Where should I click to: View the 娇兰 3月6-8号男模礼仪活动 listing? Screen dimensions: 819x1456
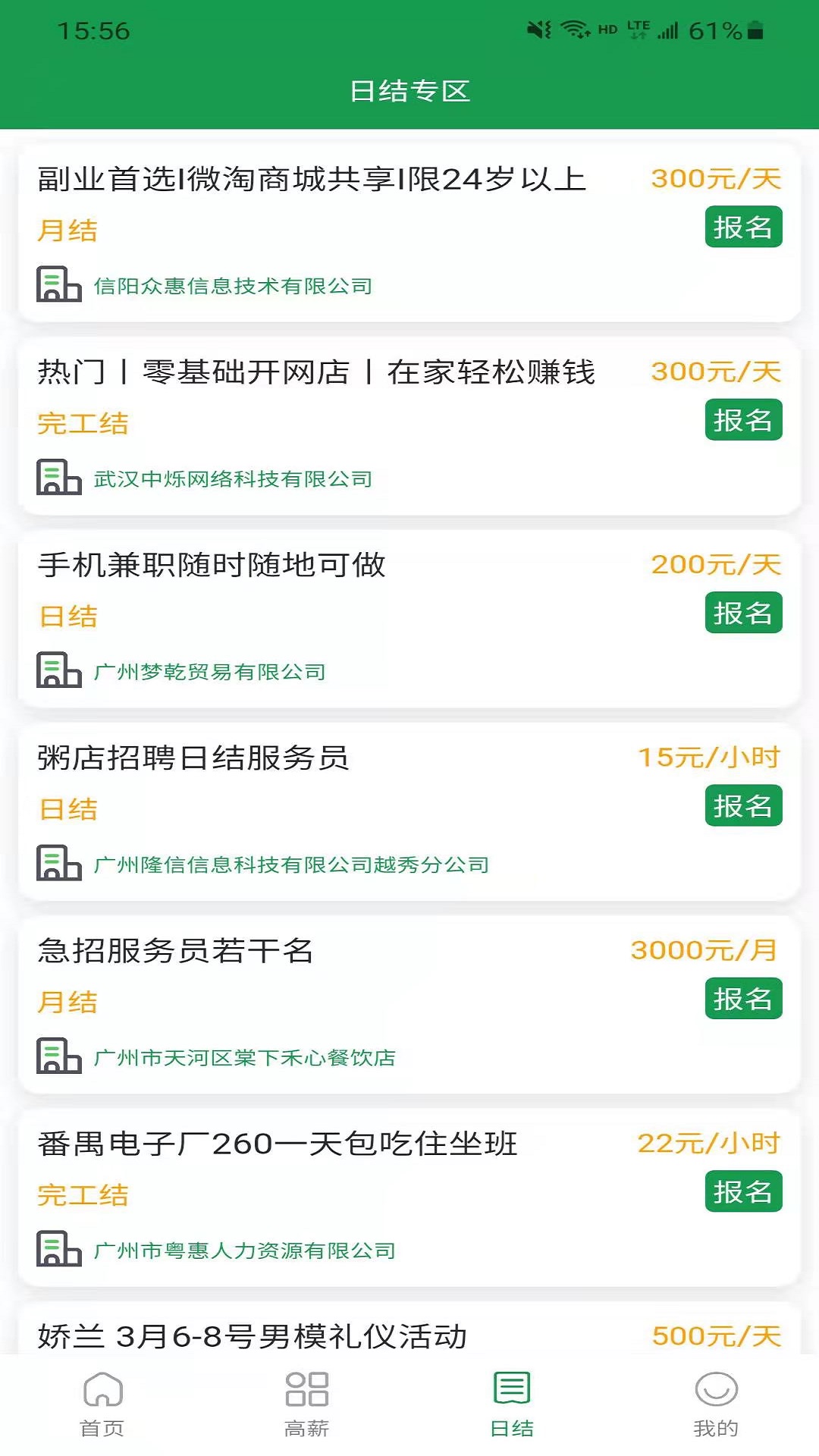(251, 1337)
